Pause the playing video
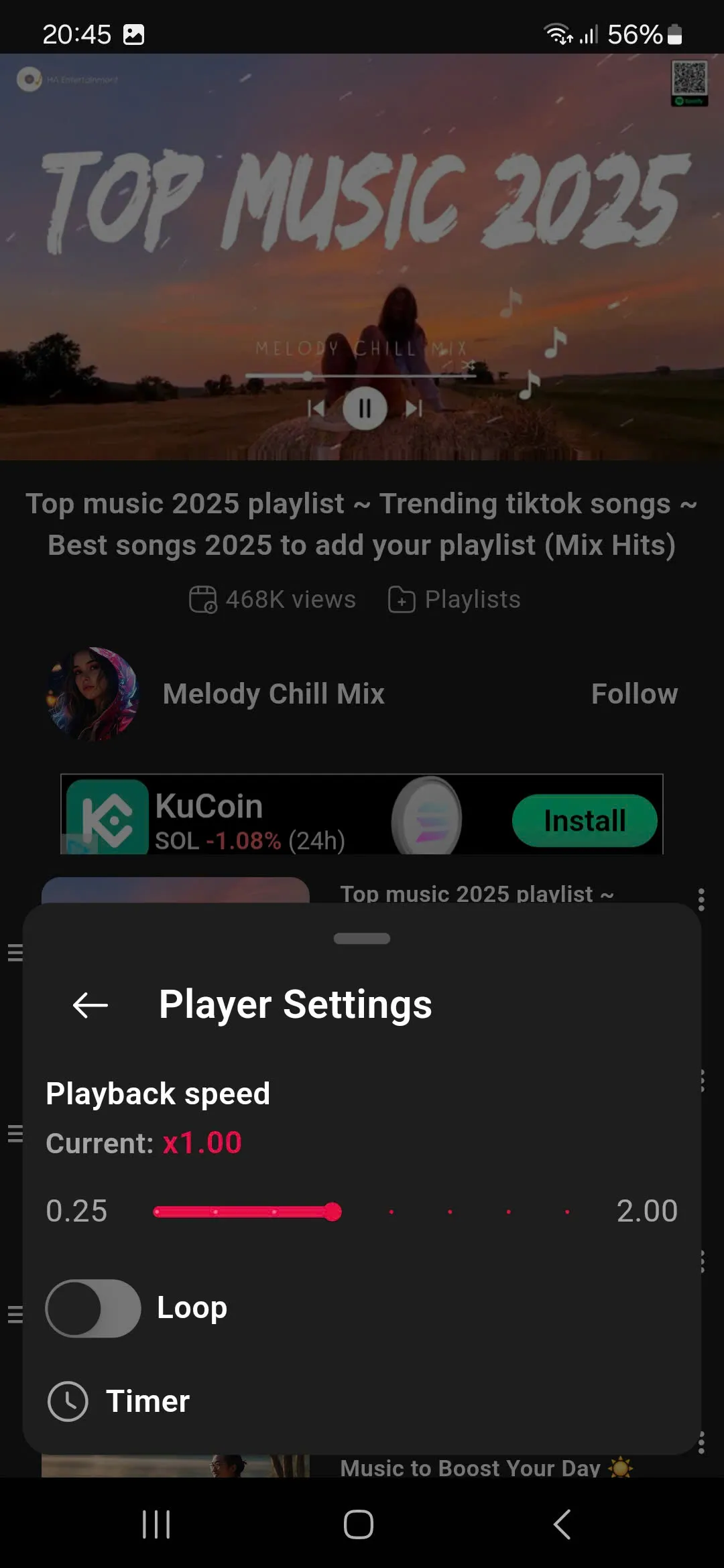 (x=365, y=408)
